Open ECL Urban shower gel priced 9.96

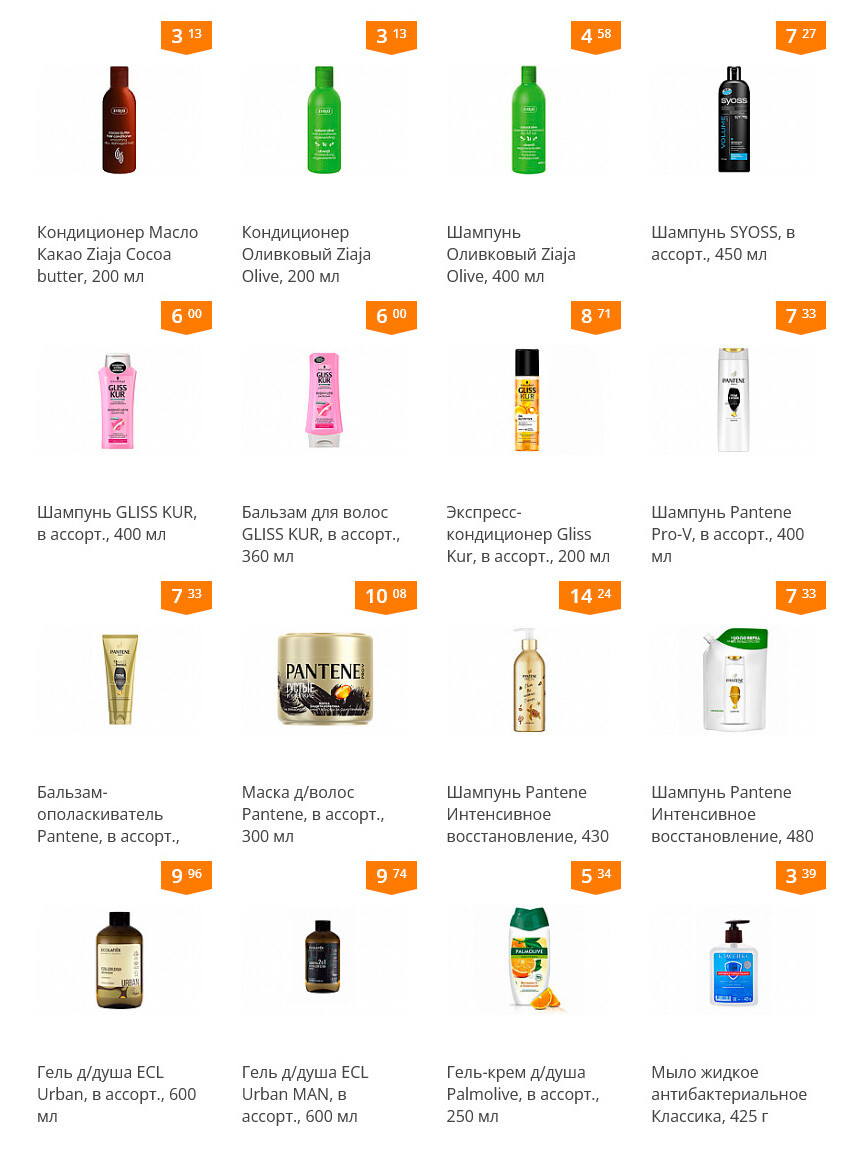coord(118,961)
